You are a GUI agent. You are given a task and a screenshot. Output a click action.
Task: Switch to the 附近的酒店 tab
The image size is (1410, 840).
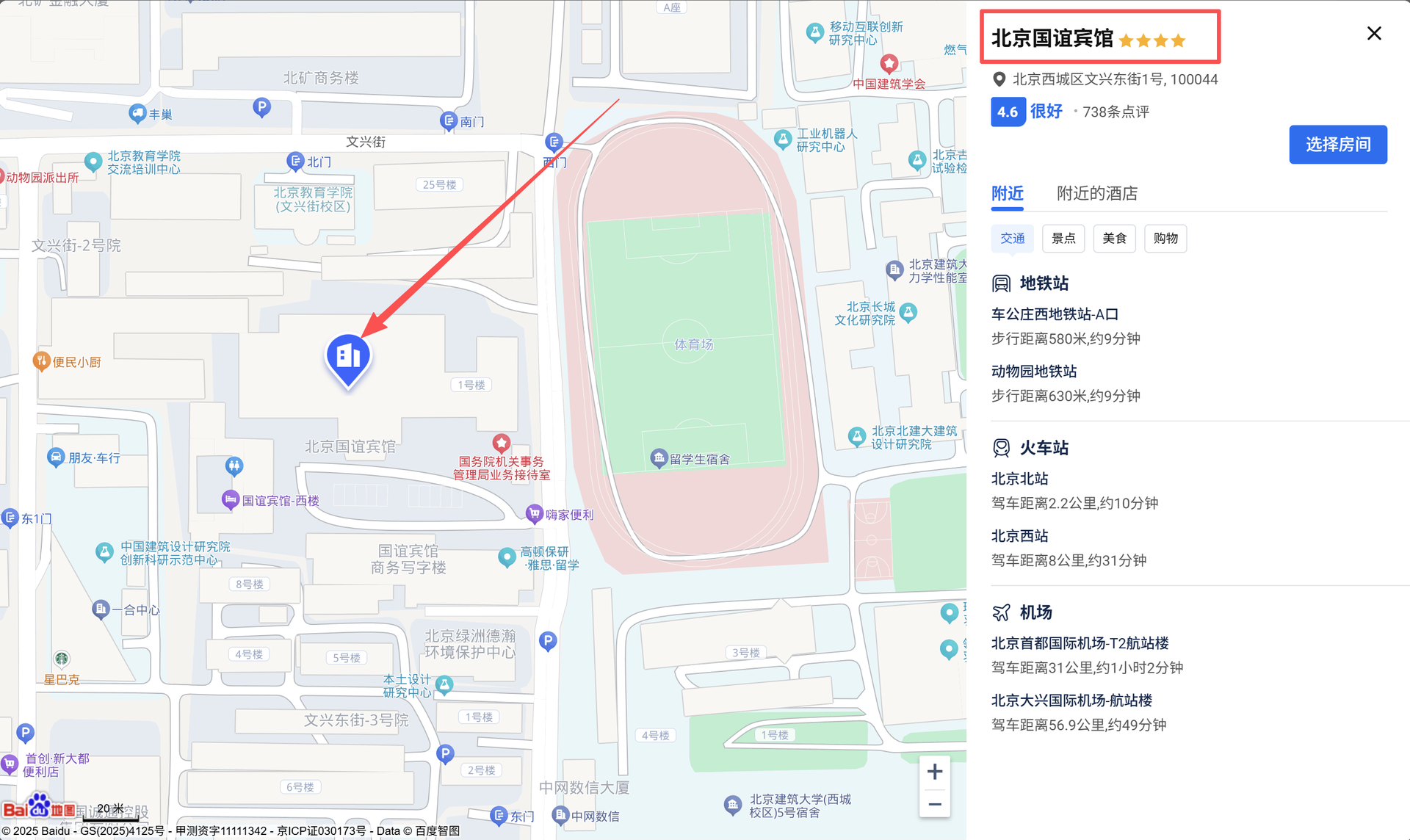click(1096, 194)
